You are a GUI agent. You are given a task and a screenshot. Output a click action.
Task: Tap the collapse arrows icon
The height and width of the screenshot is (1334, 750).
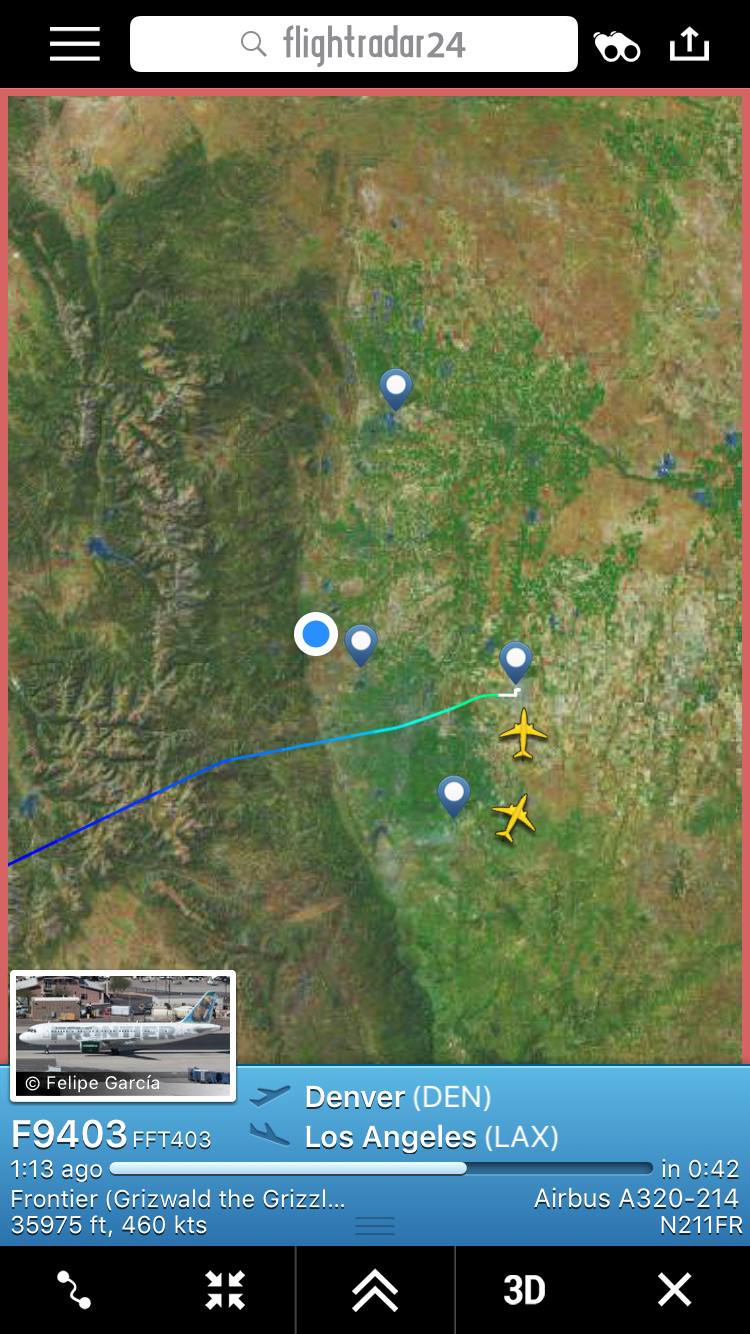coord(225,1290)
